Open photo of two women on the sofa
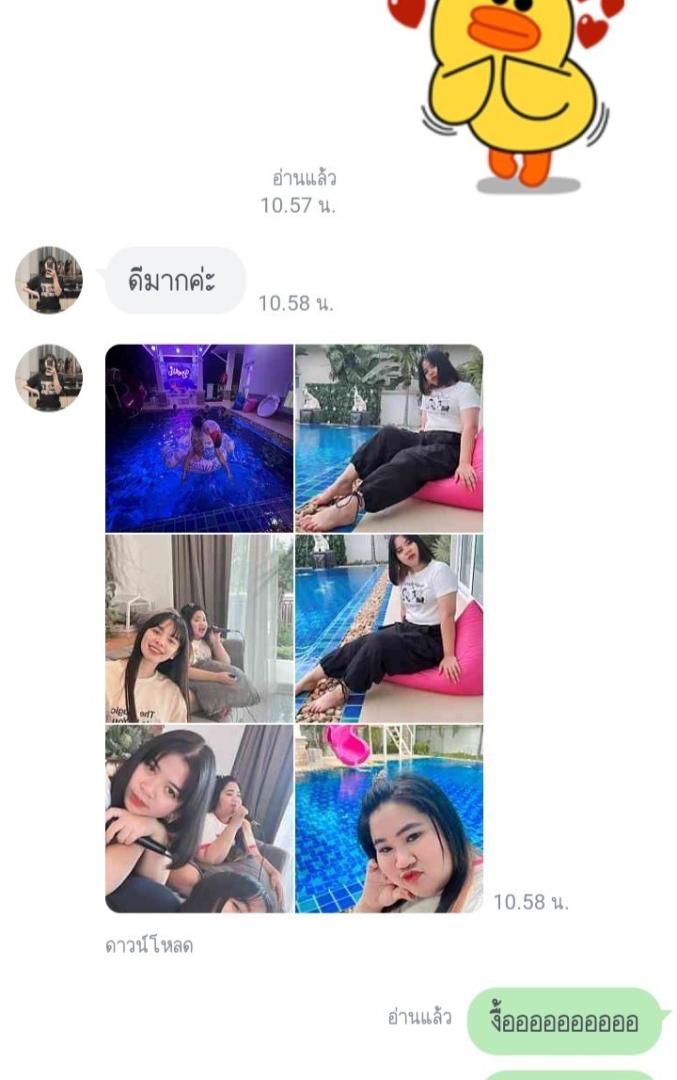 (199, 628)
